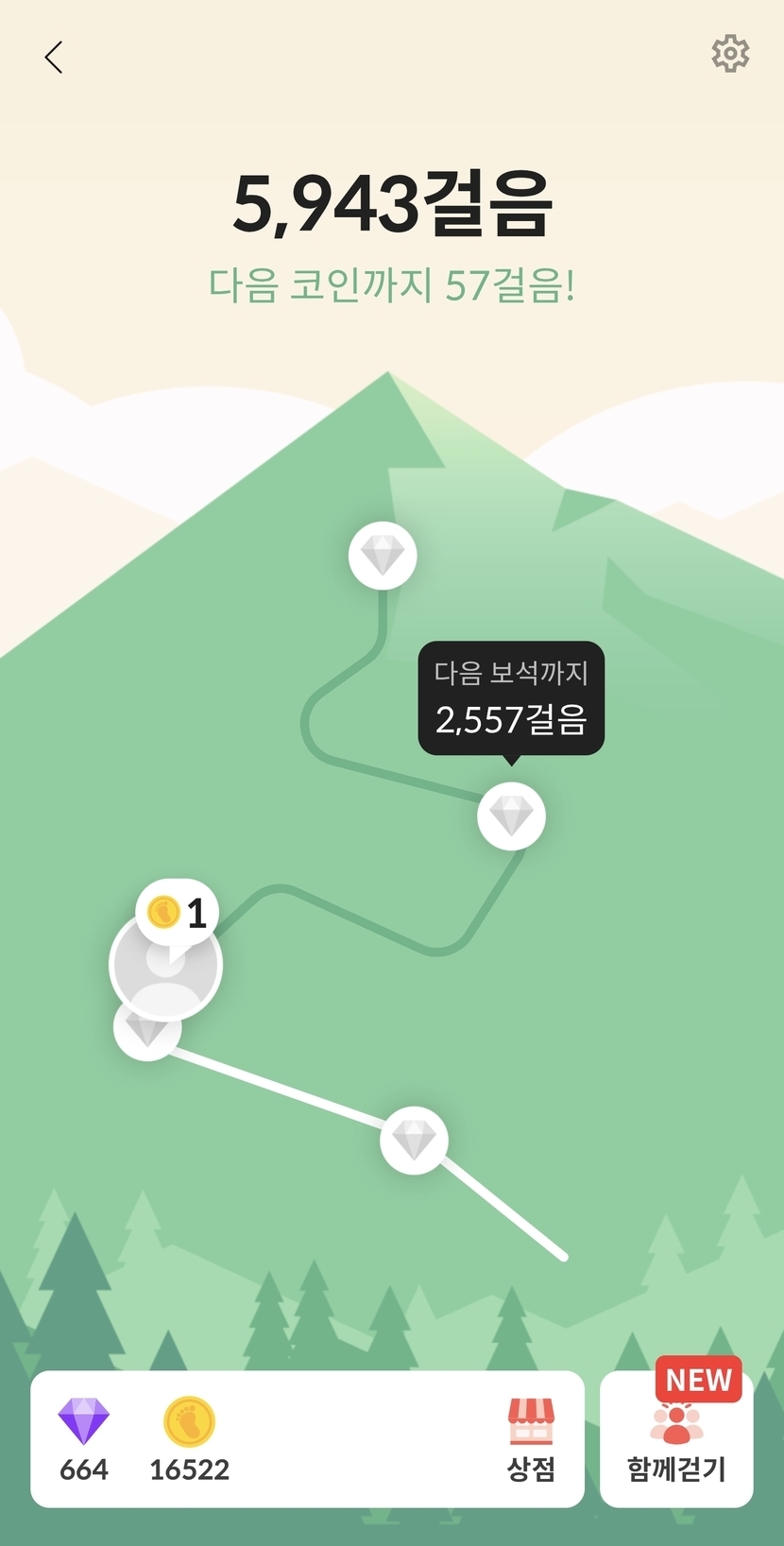
Task: Open 함께걷기 walk together
Action: [x=676, y=1439]
